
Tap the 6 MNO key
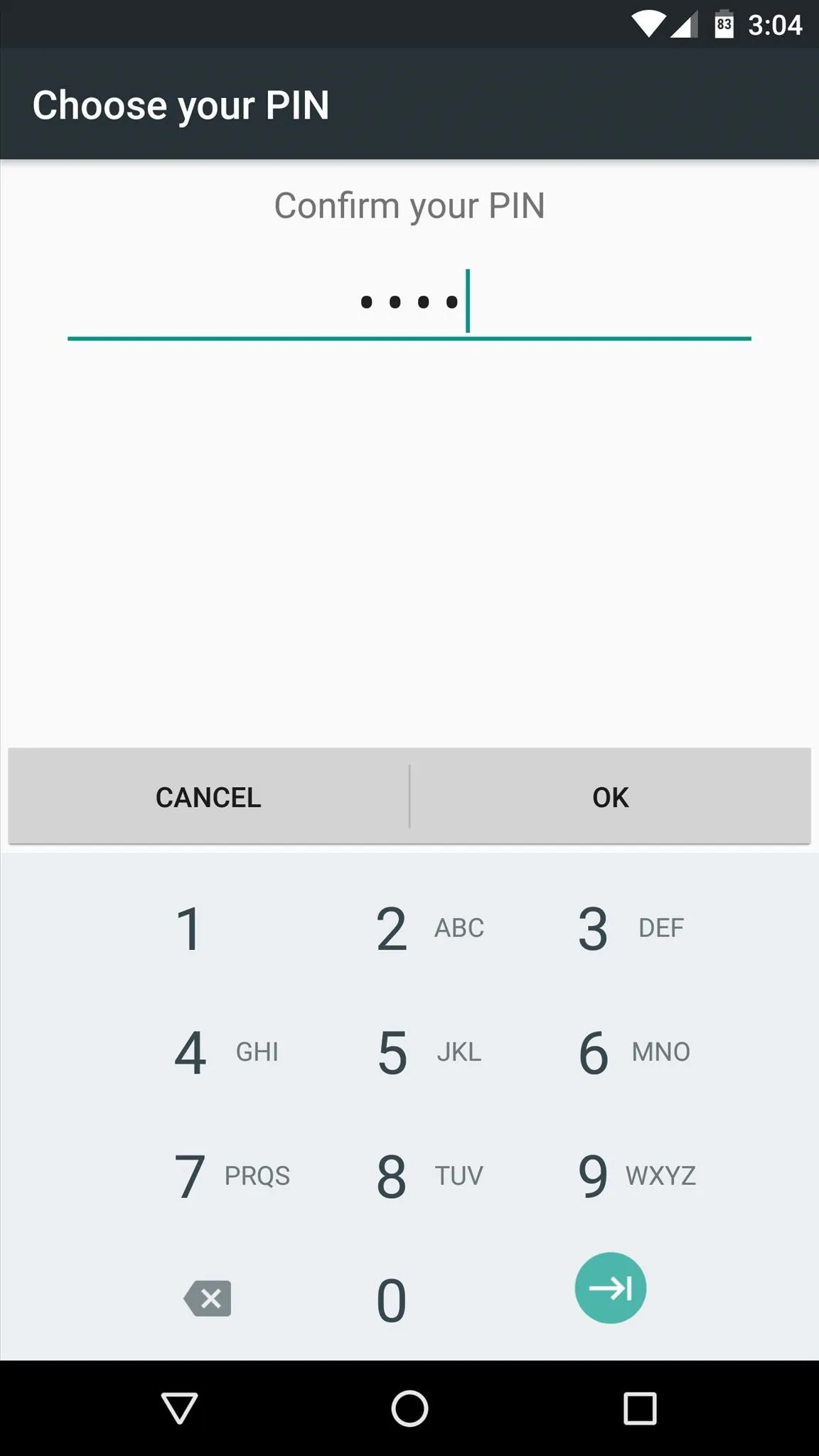pyautogui.click(x=611, y=1052)
